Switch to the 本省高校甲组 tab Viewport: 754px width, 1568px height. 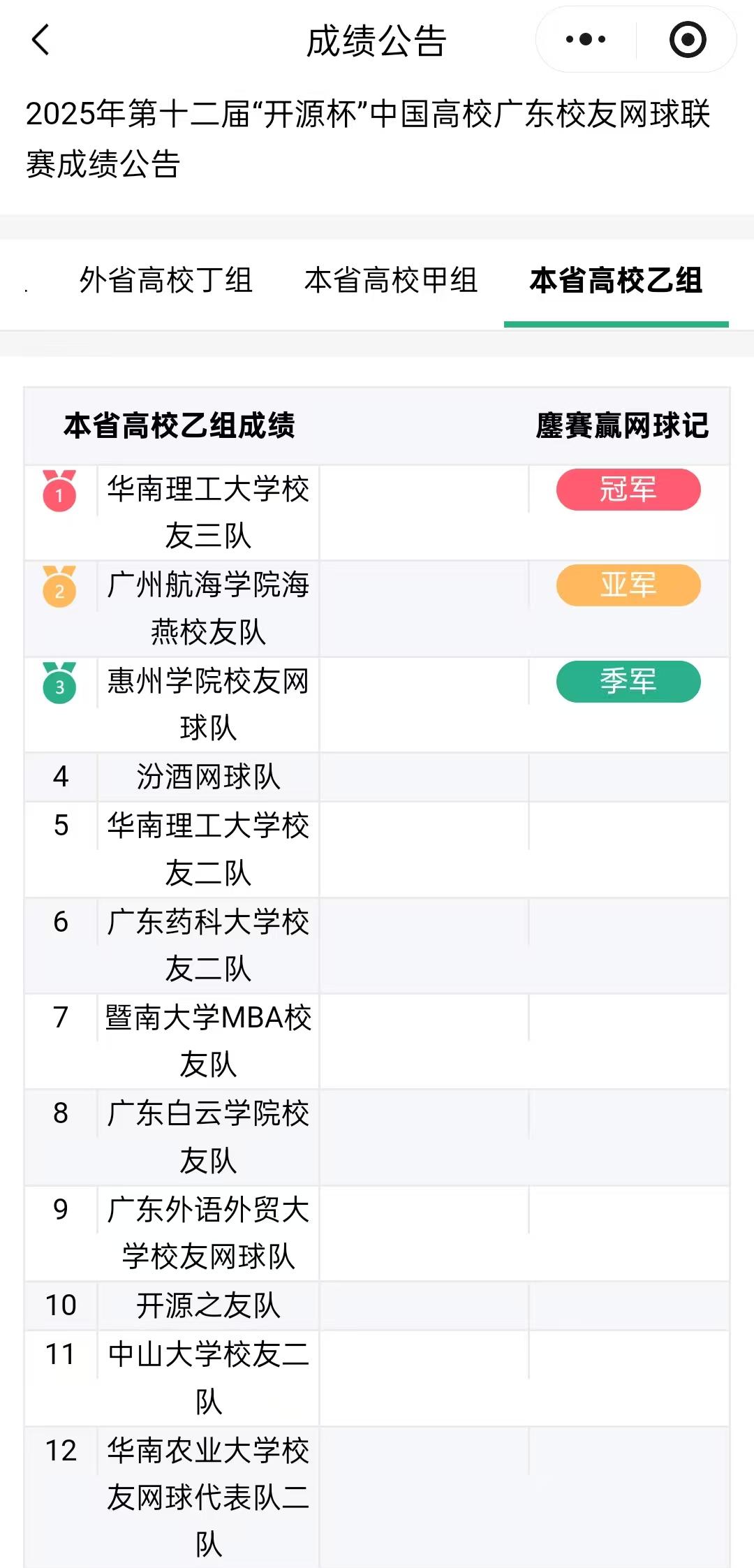(391, 281)
